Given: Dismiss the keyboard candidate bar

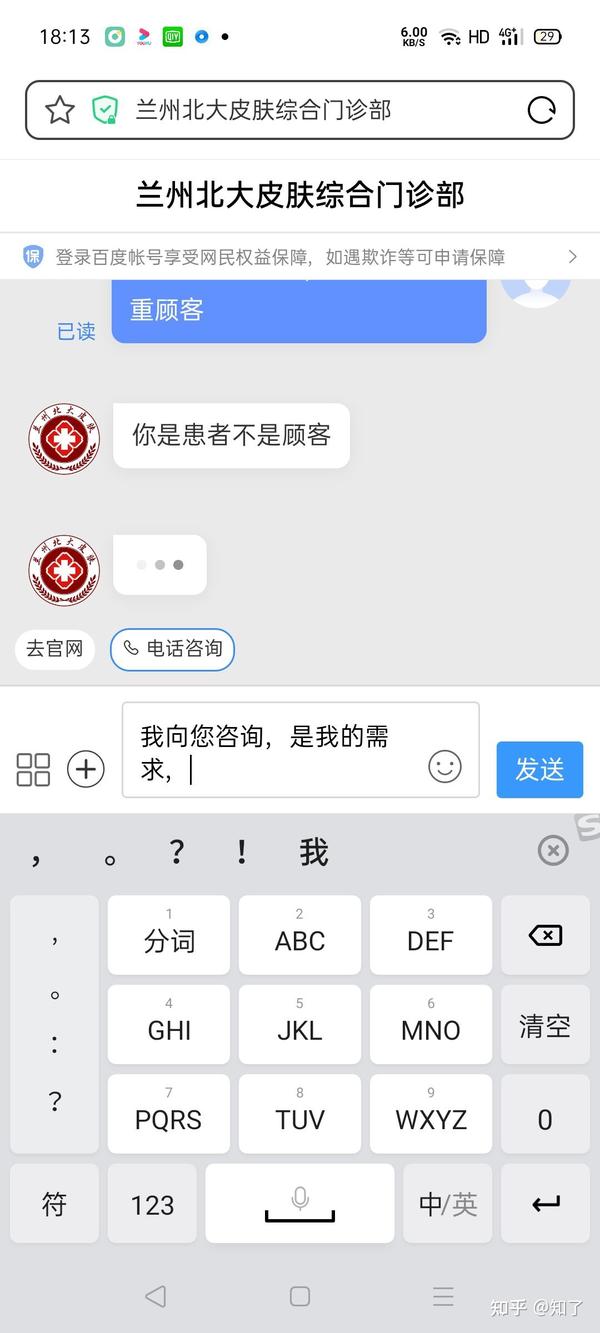Looking at the screenshot, I should [x=553, y=851].
